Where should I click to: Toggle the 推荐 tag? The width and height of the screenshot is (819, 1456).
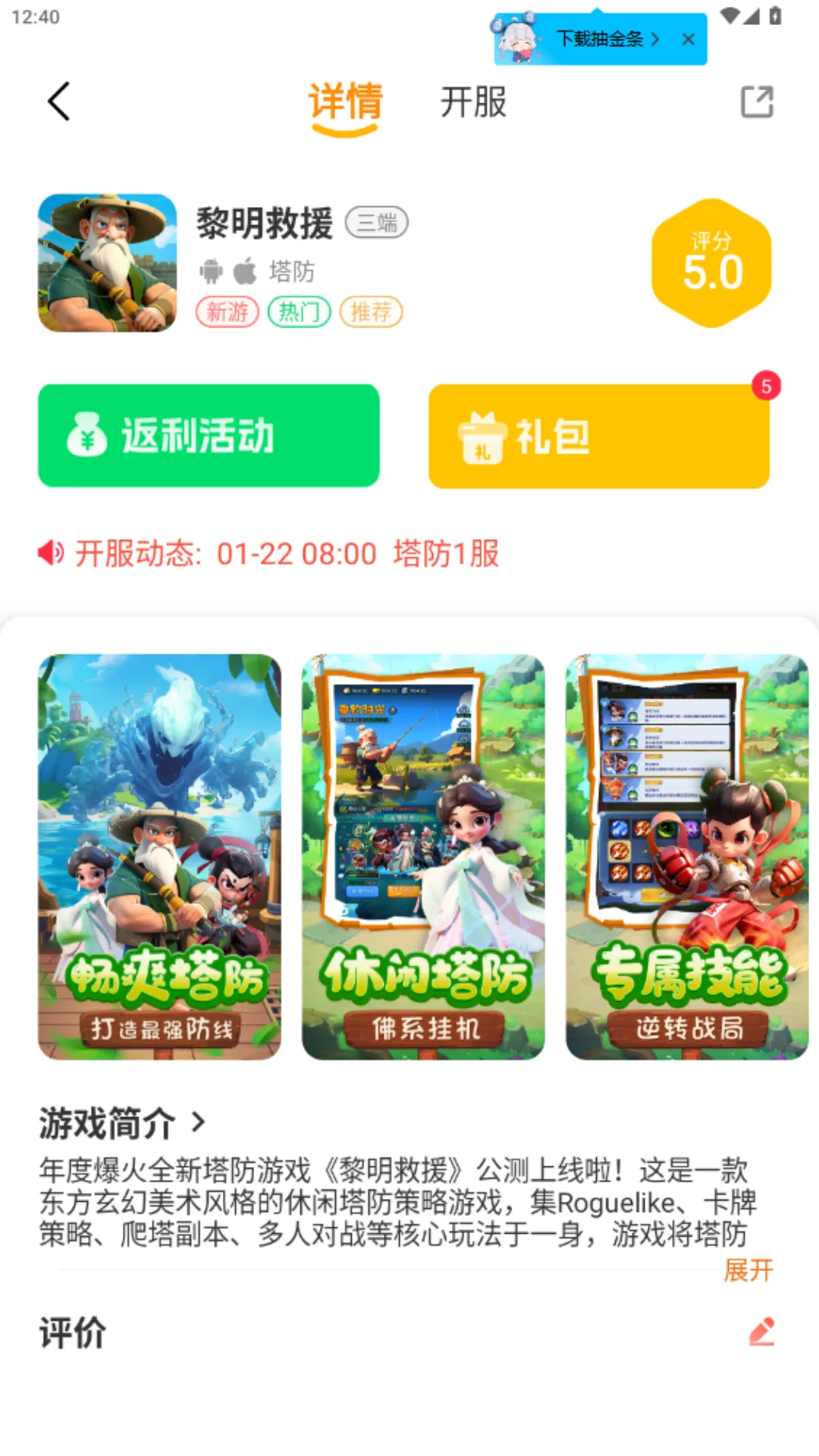tap(371, 312)
